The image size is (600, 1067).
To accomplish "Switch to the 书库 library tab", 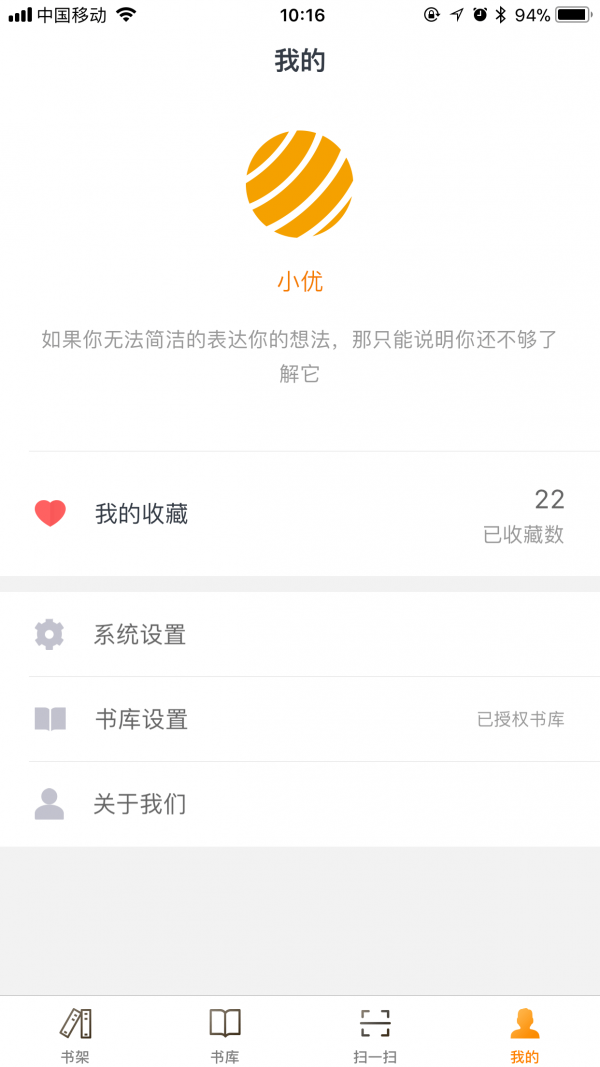I will (x=224, y=1034).
